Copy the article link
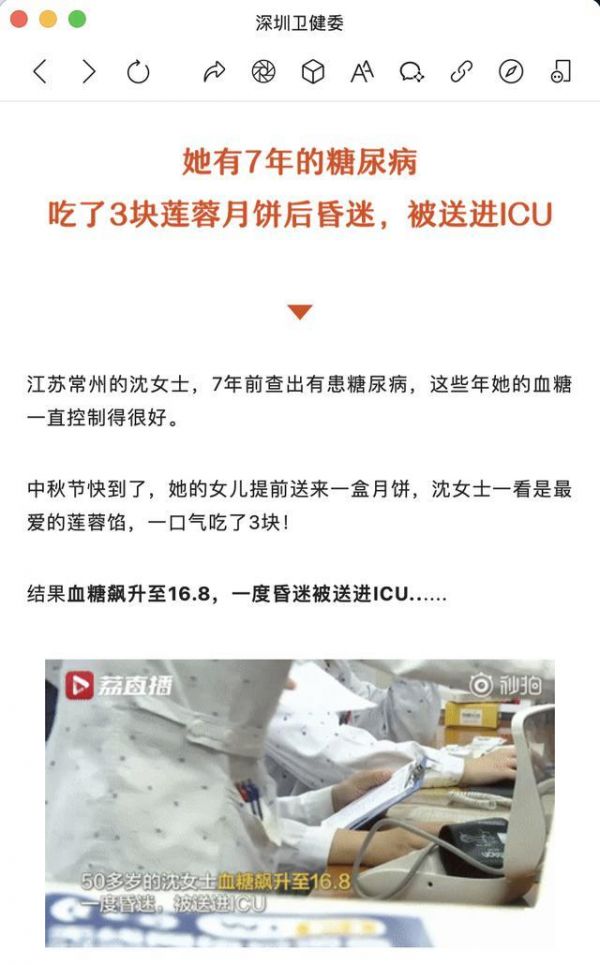This screenshot has height=965, width=600. [461, 72]
